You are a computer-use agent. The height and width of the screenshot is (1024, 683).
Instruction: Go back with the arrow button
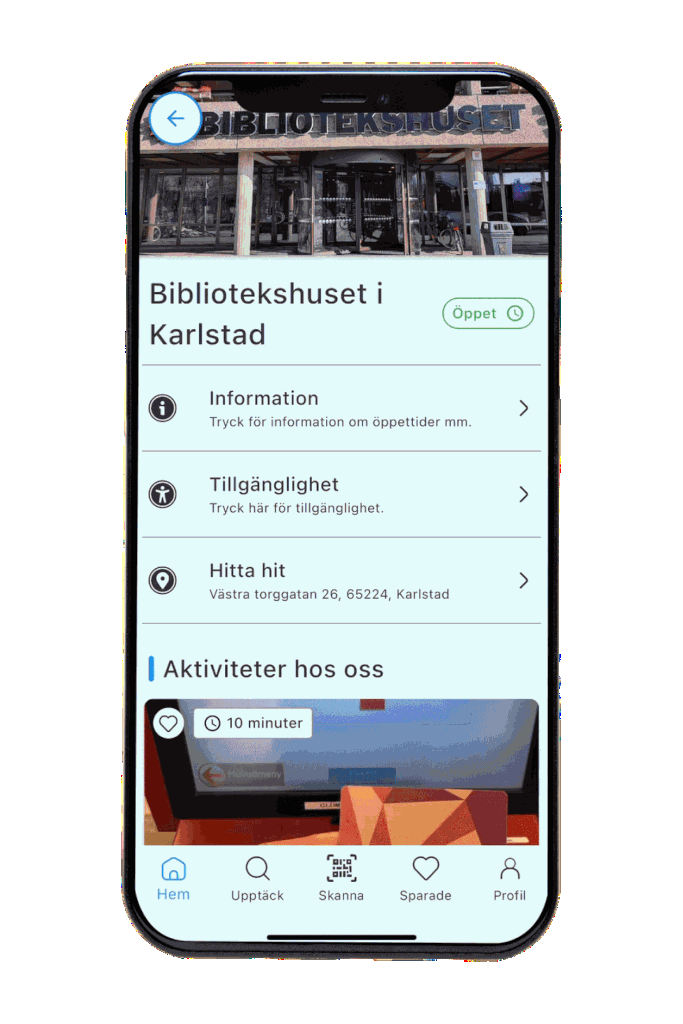pos(176,119)
